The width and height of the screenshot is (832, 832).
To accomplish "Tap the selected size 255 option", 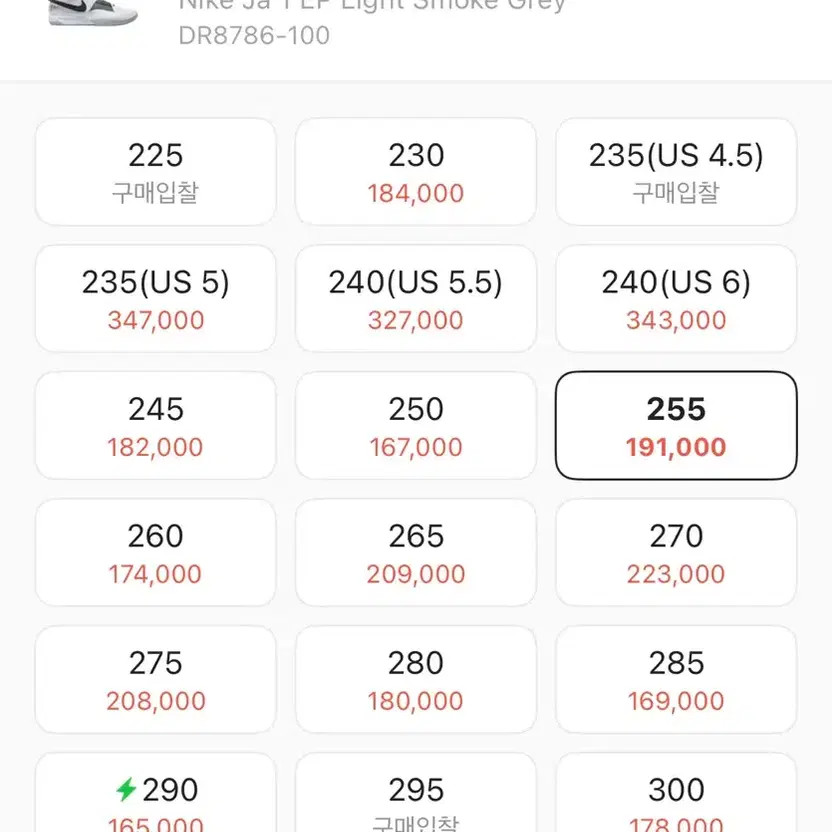I will pyautogui.click(x=676, y=426).
